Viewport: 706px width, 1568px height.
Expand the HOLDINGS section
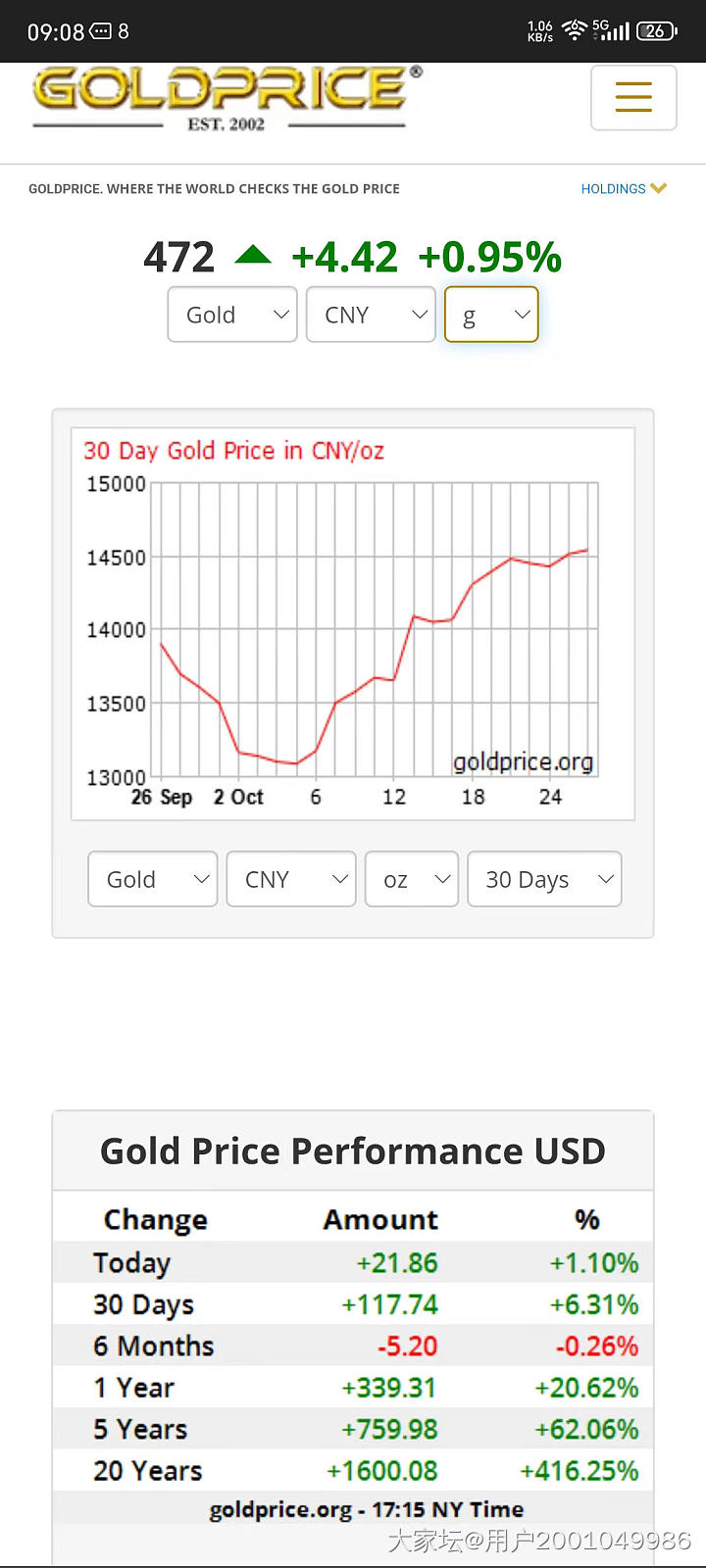(623, 188)
